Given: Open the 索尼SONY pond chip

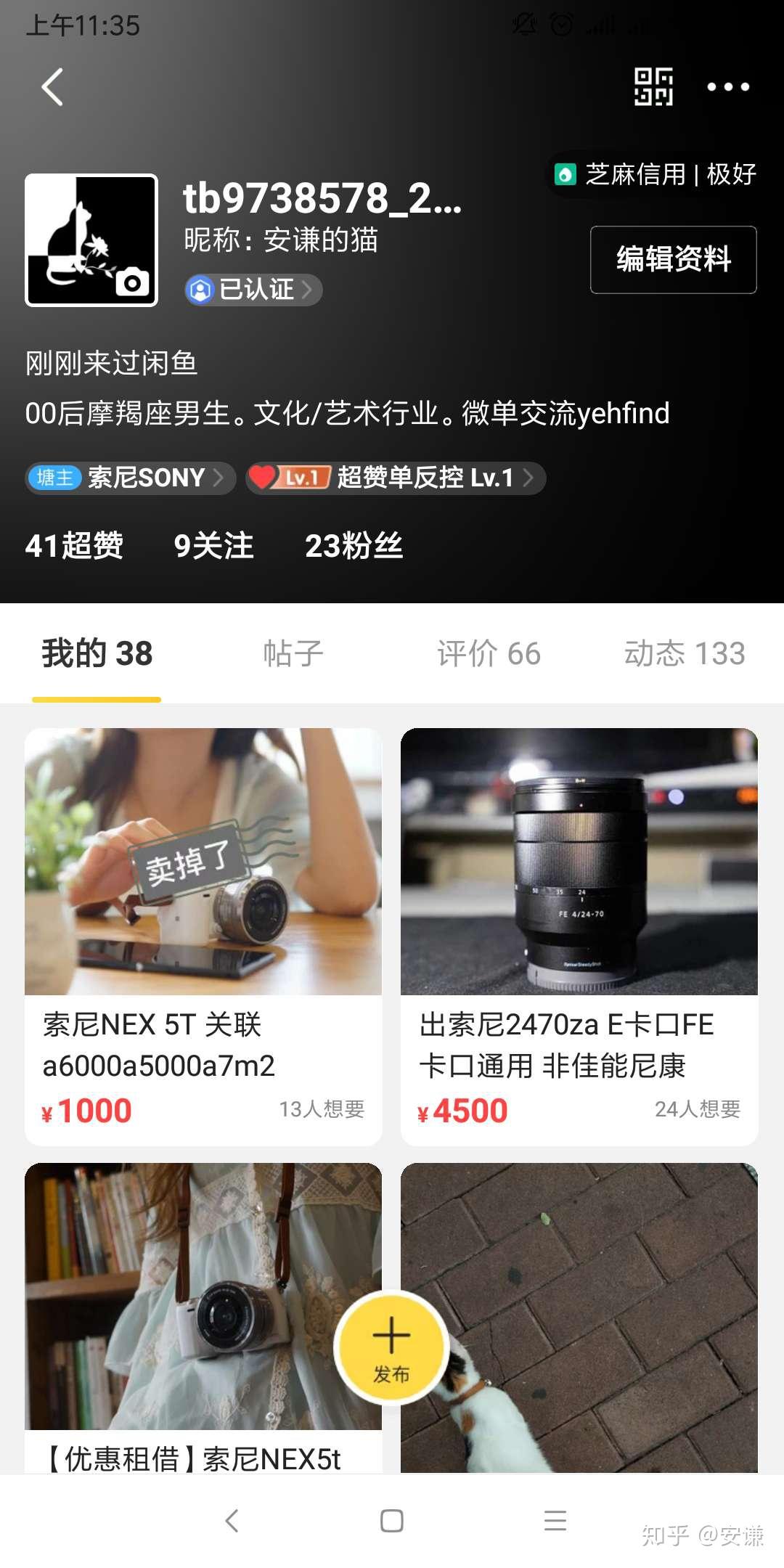Looking at the screenshot, I should tap(131, 478).
